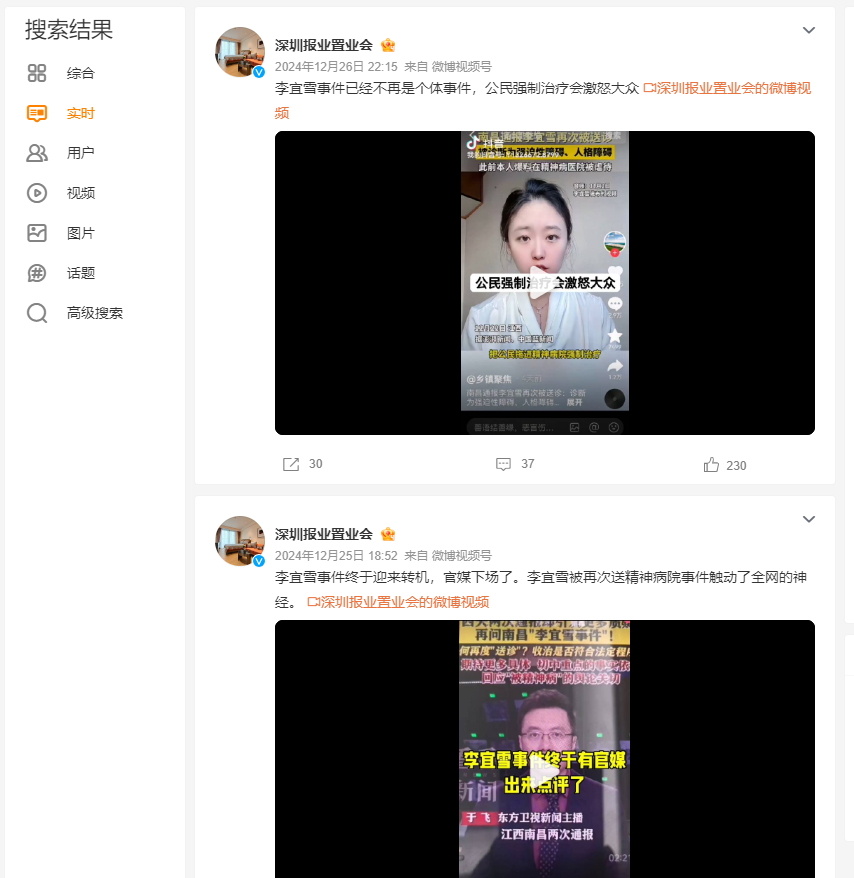Open 高级搜索 options
854x878 pixels.
click(94, 313)
